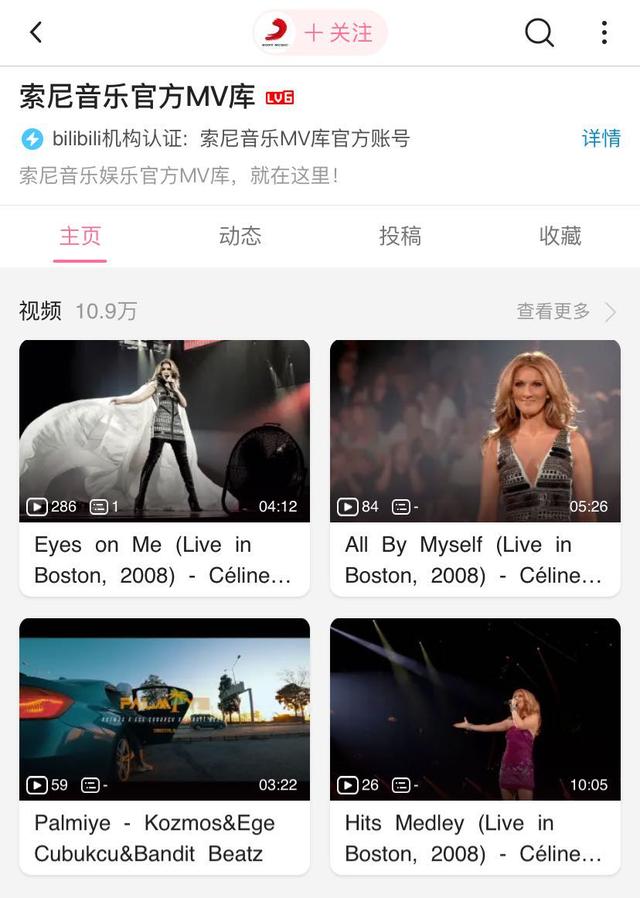Screen dimensions: 640x898
Task: Go back using the top-left arrow
Action: click(36, 33)
